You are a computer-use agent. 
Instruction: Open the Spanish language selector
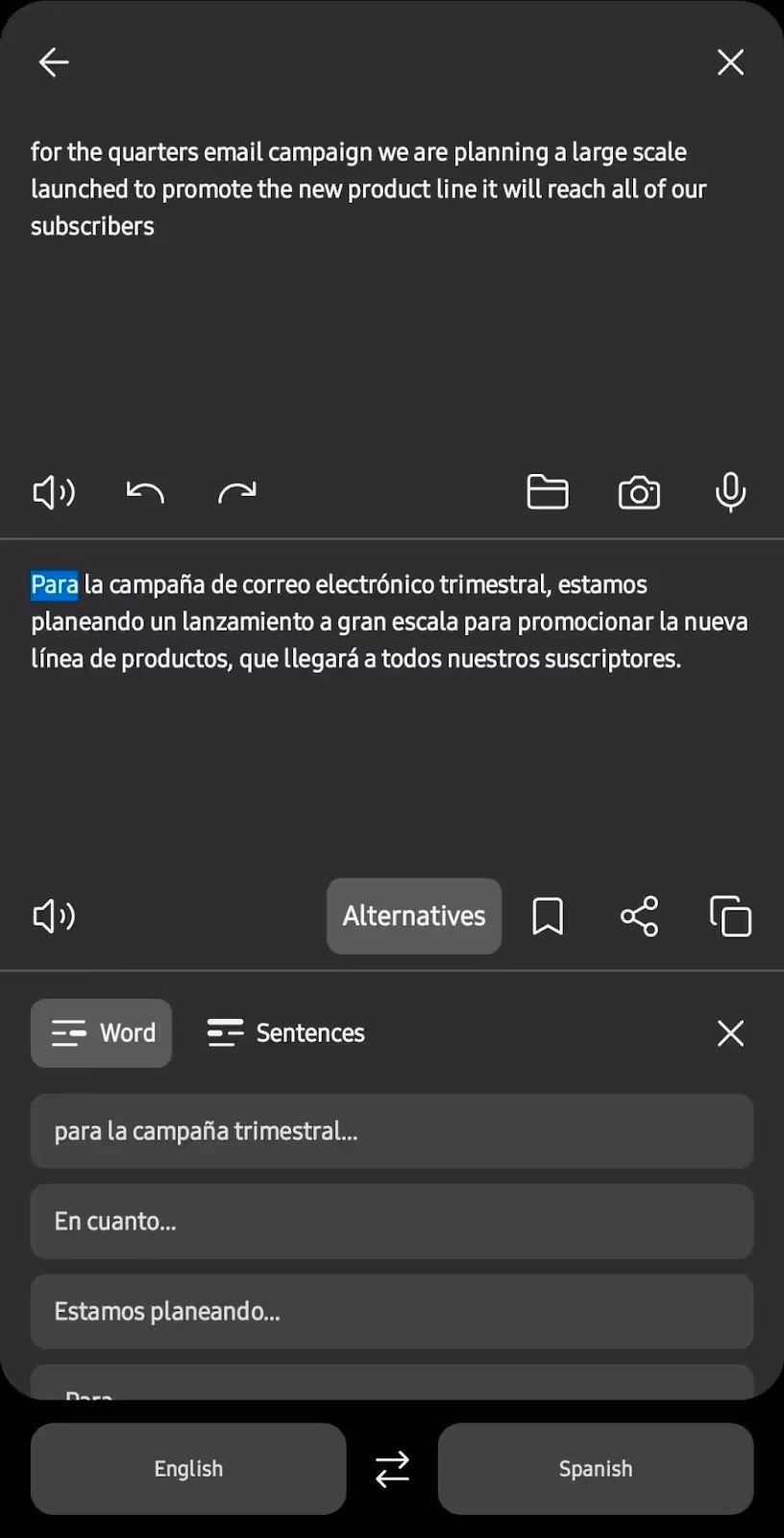click(x=596, y=1469)
